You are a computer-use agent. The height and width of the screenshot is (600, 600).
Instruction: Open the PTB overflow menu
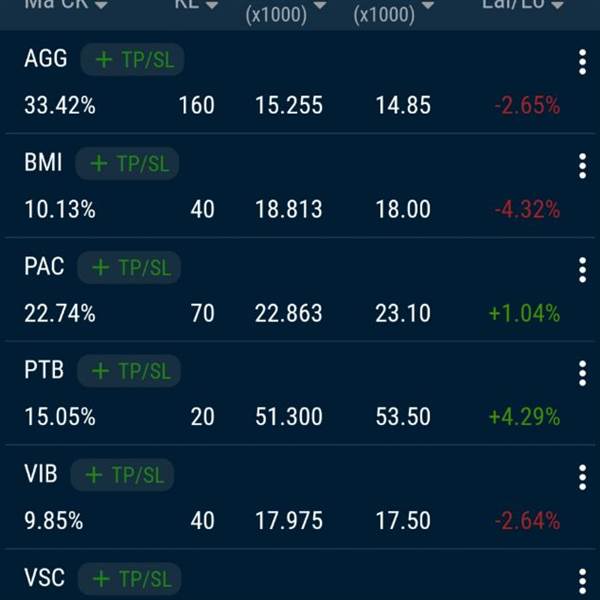point(582,374)
